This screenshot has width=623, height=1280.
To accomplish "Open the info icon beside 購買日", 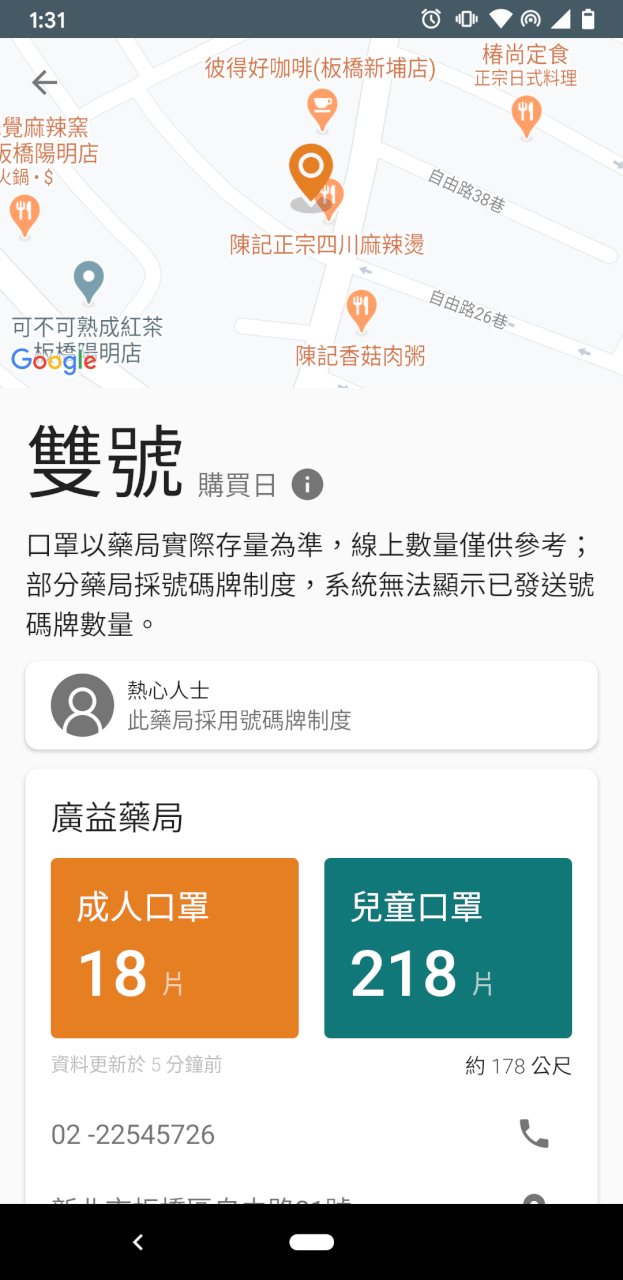I will pos(307,485).
